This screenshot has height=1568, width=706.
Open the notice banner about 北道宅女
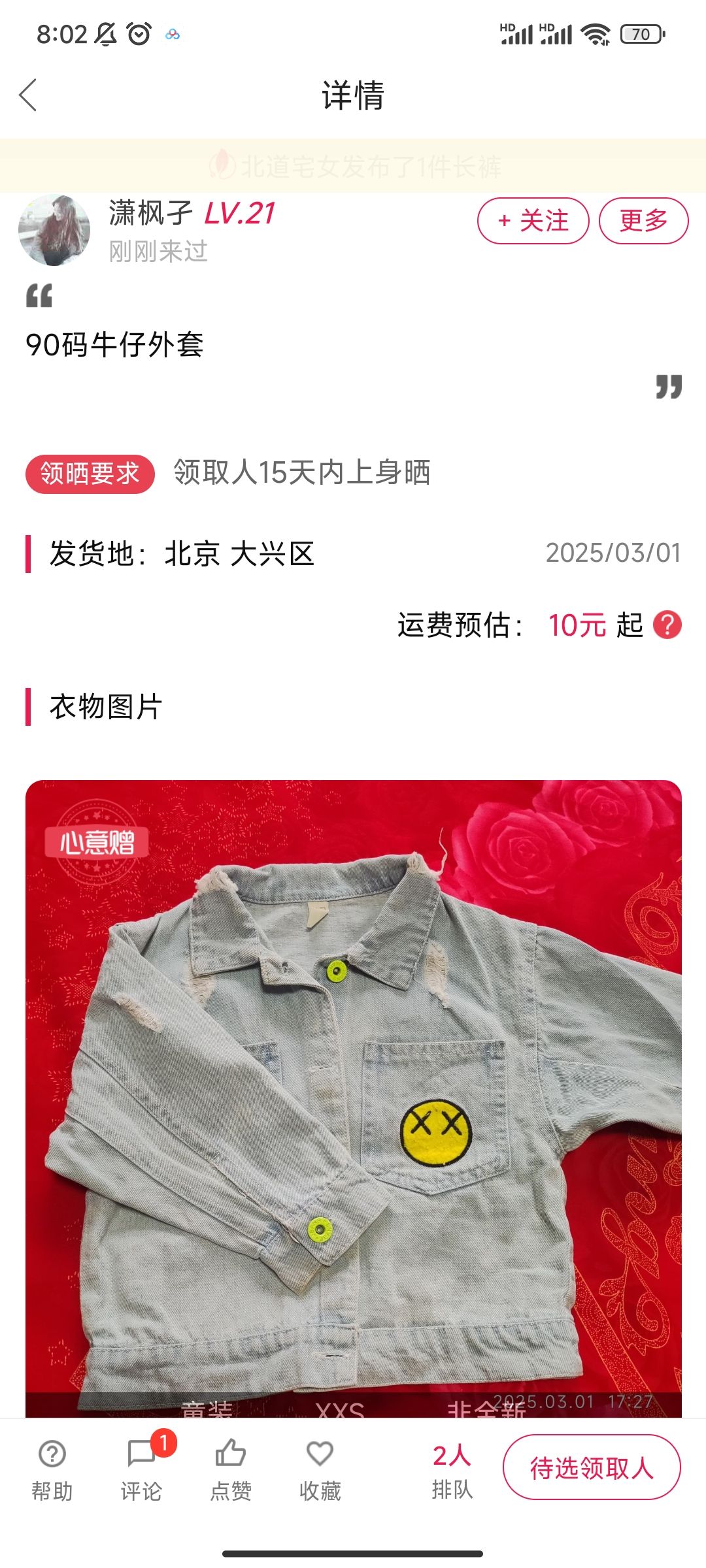click(353, 166)
